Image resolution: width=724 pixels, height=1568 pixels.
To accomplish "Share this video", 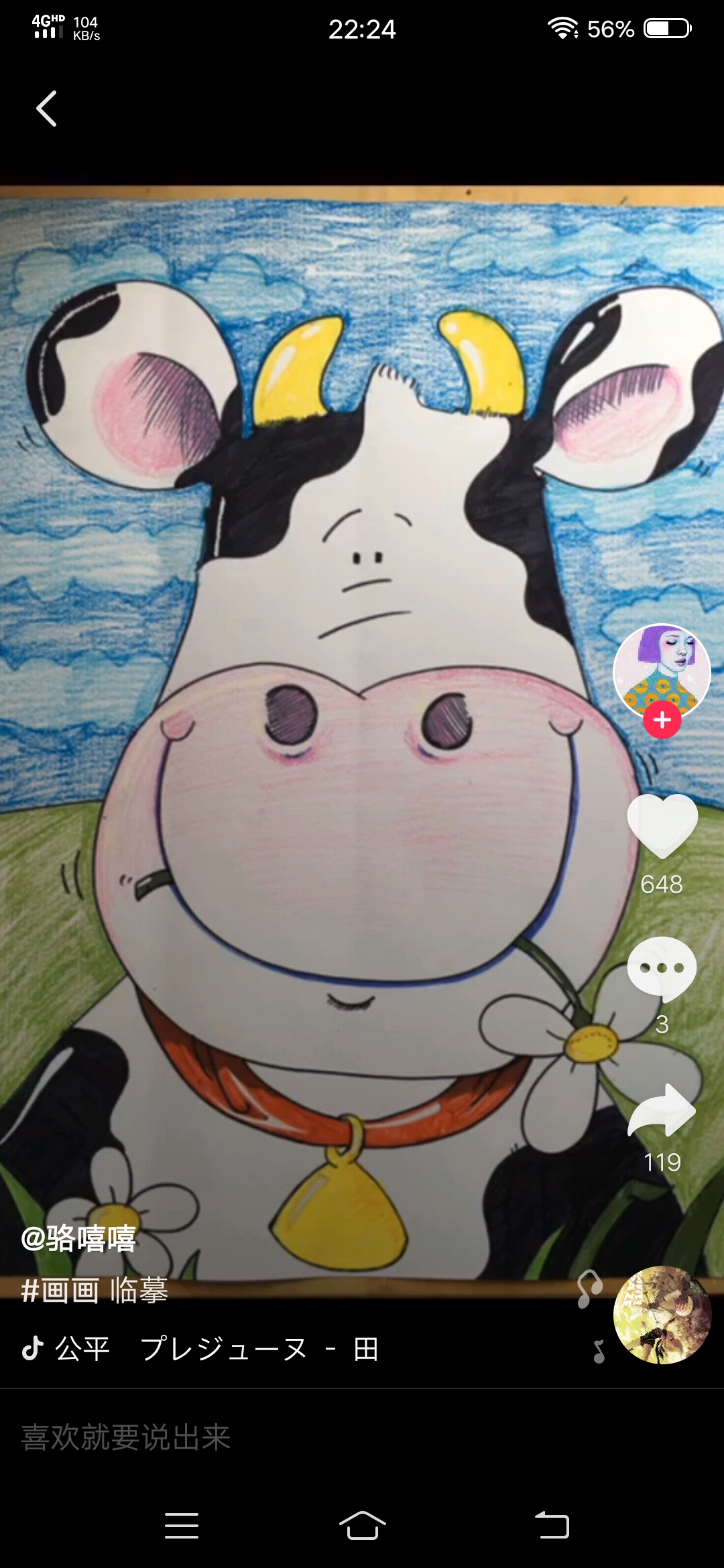I will (x=662, y=1111).
